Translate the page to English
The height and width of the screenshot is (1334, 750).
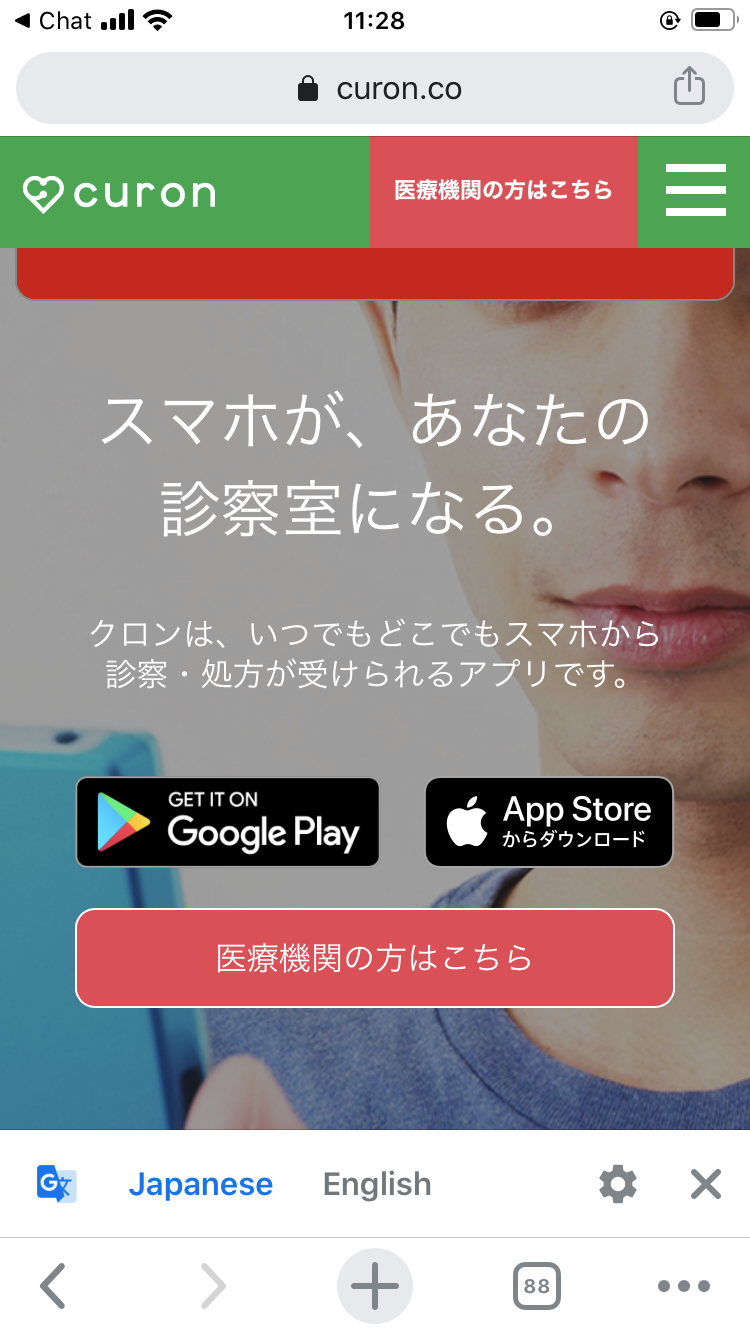tap(377, 1184)
